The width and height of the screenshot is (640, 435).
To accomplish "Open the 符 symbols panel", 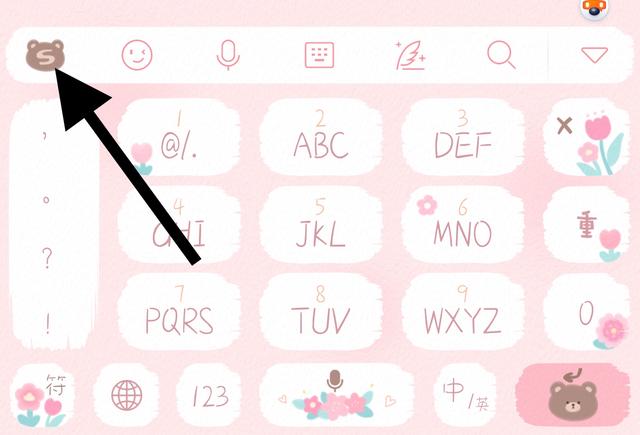I will pos(41,398).
